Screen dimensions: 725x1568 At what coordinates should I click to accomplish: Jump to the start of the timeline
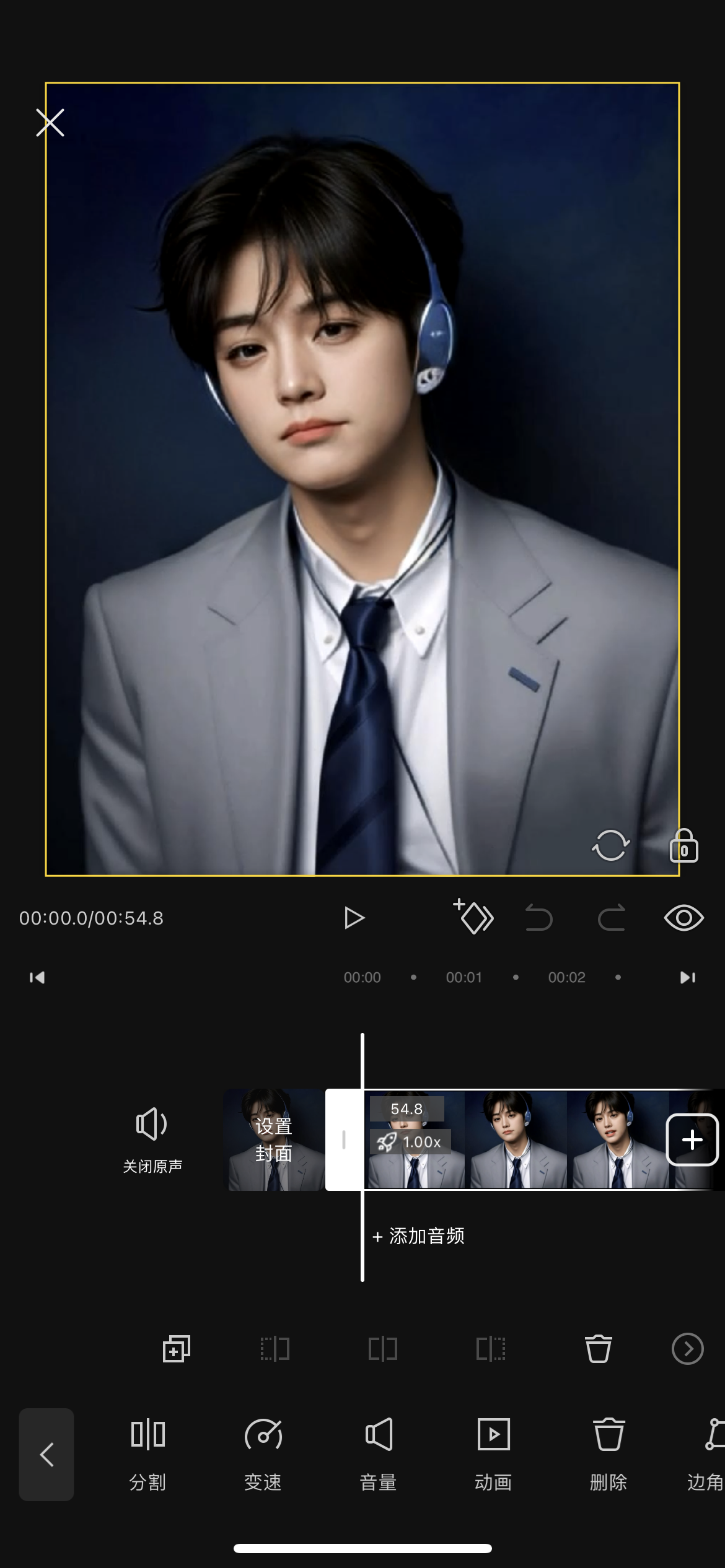pyautogui.click(x=37, y=977)
